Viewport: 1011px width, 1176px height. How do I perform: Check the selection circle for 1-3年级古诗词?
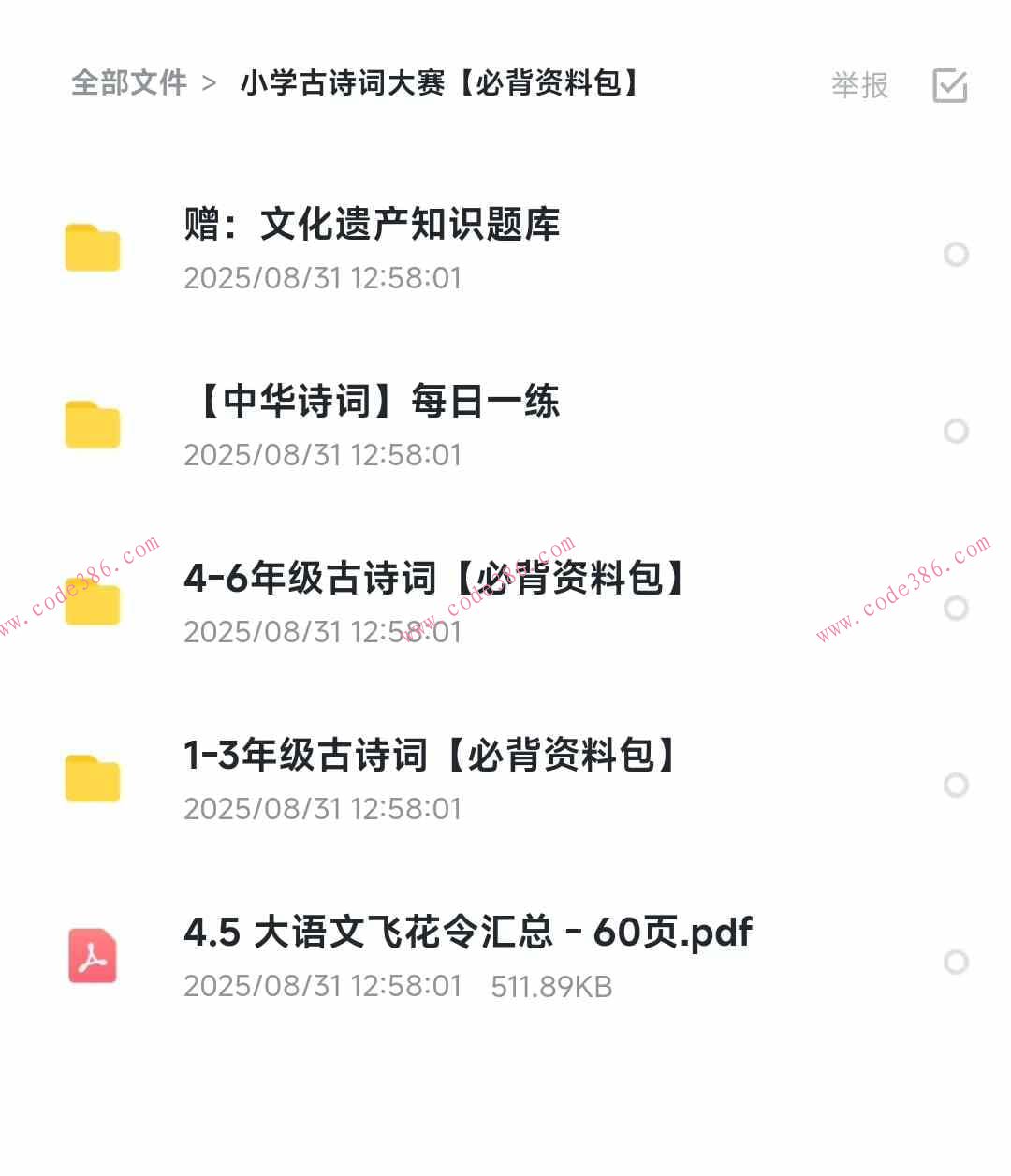pos(956,785)
